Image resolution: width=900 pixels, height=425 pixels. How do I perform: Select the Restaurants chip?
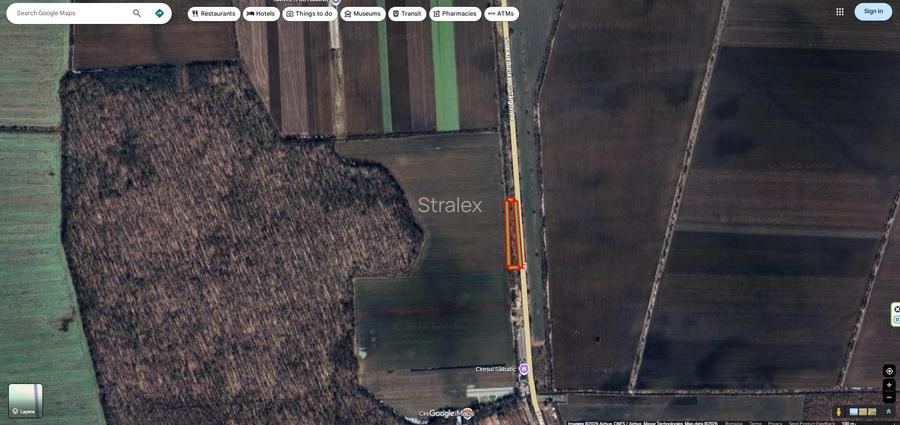pos(213,13)
